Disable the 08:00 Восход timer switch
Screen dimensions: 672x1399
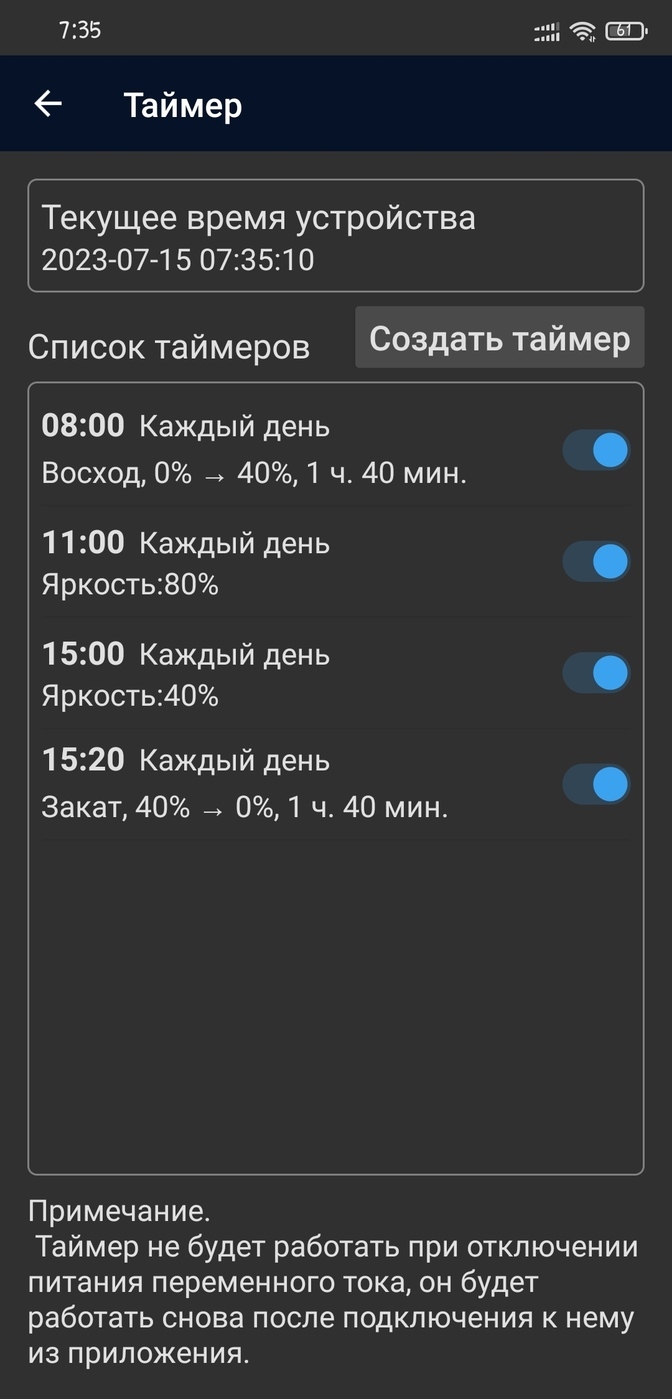tap(596, 450)
